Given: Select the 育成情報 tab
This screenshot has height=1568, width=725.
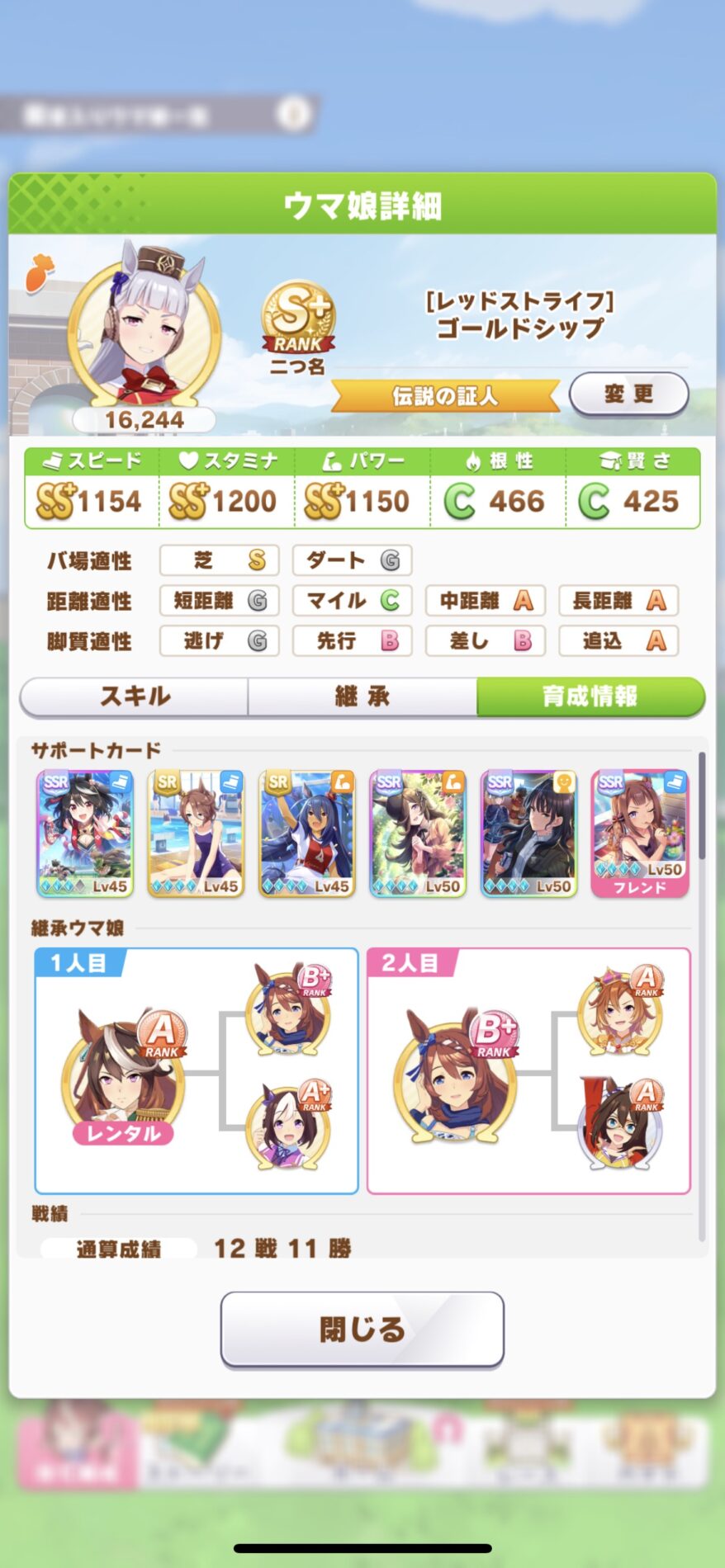Looking at the screenshot, I should tap(590, 697).
